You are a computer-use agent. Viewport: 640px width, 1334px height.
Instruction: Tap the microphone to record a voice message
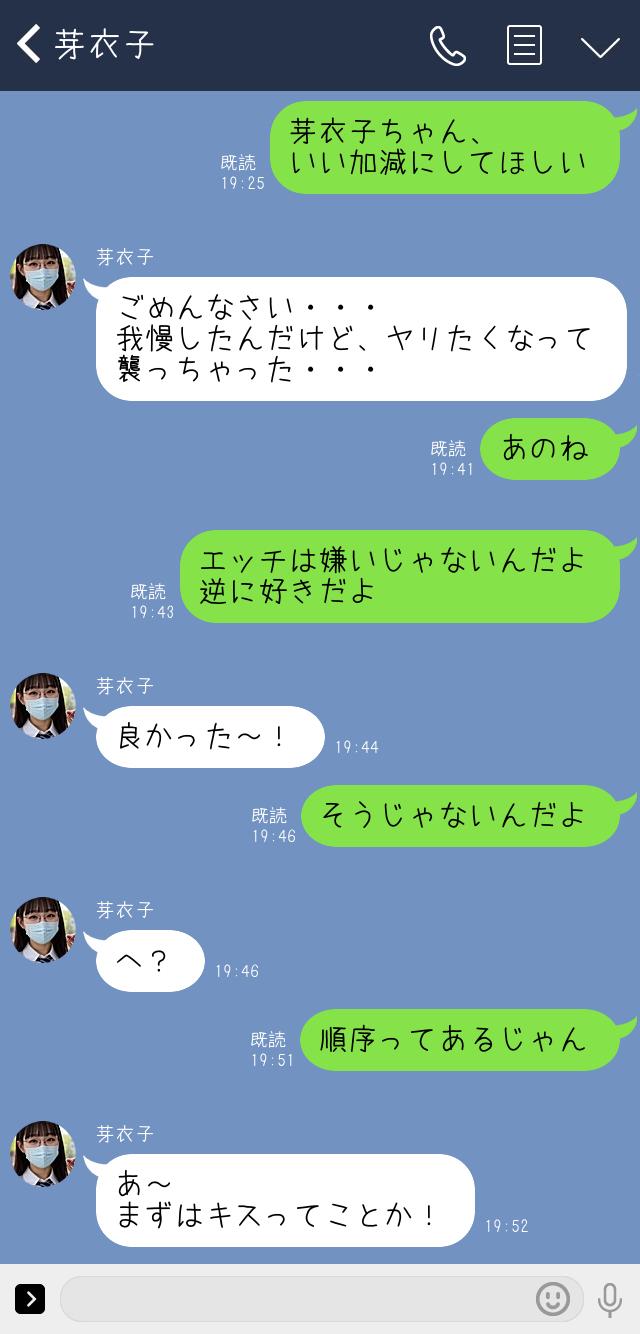pos(609,1299)
